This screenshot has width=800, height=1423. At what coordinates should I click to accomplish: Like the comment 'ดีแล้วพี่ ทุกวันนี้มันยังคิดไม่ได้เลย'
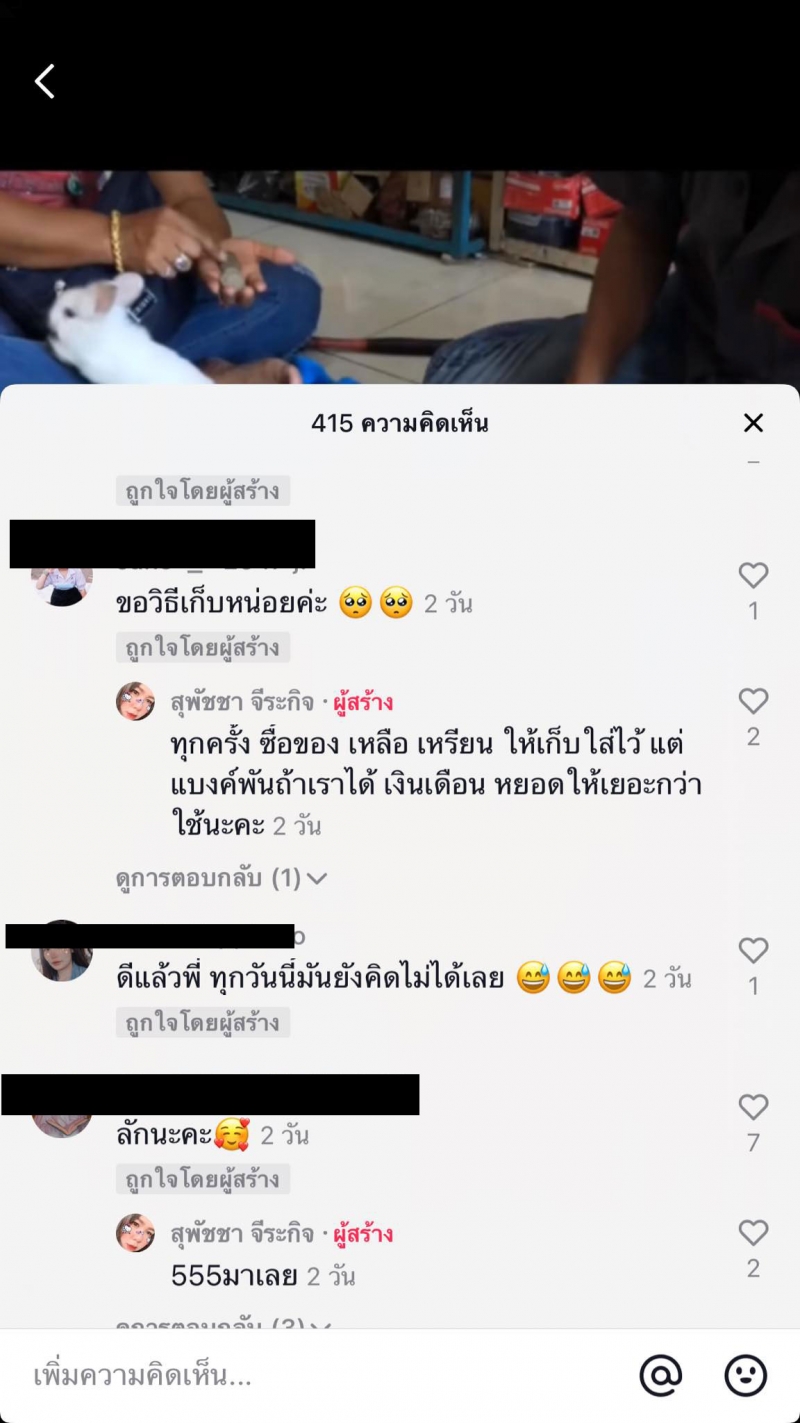753,951
